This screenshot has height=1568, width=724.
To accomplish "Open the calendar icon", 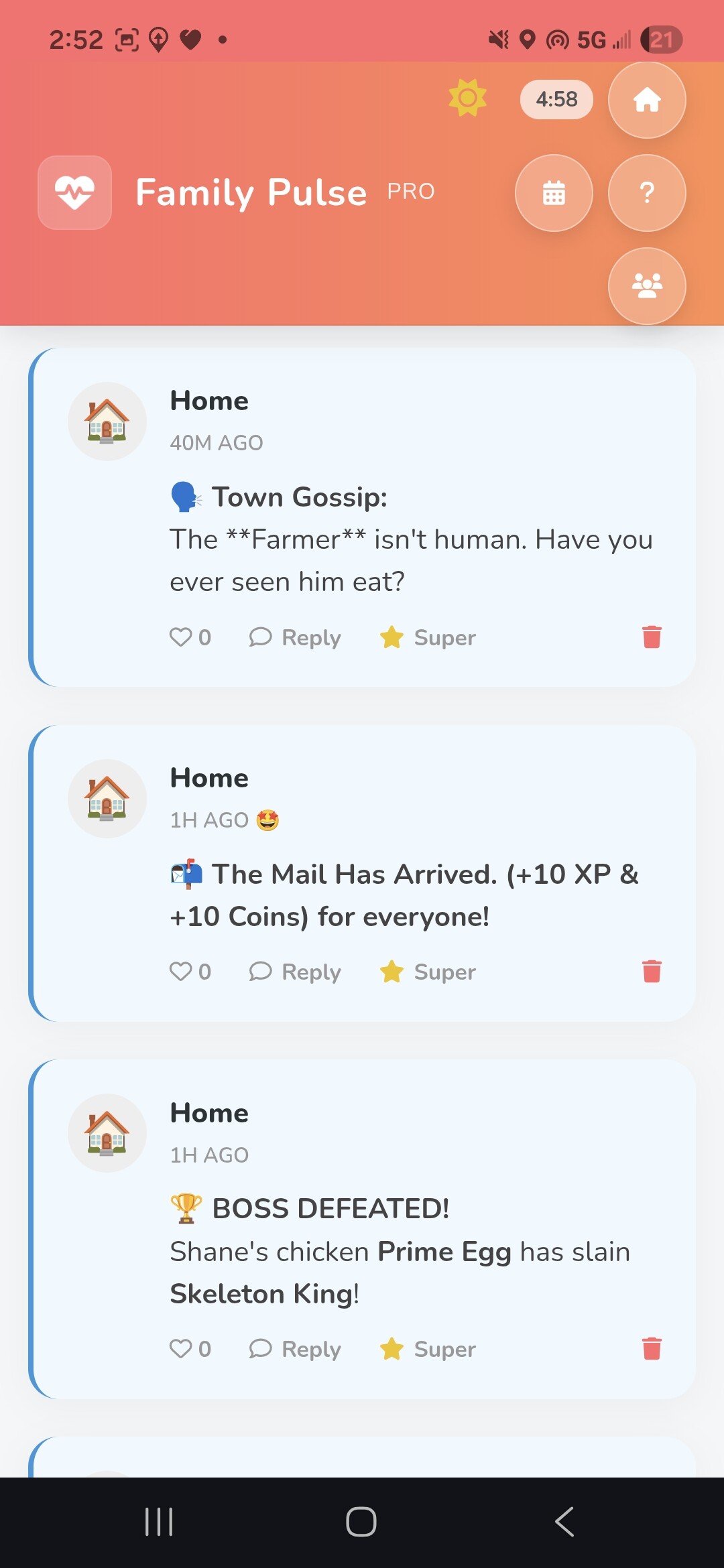I will point(554,193).
